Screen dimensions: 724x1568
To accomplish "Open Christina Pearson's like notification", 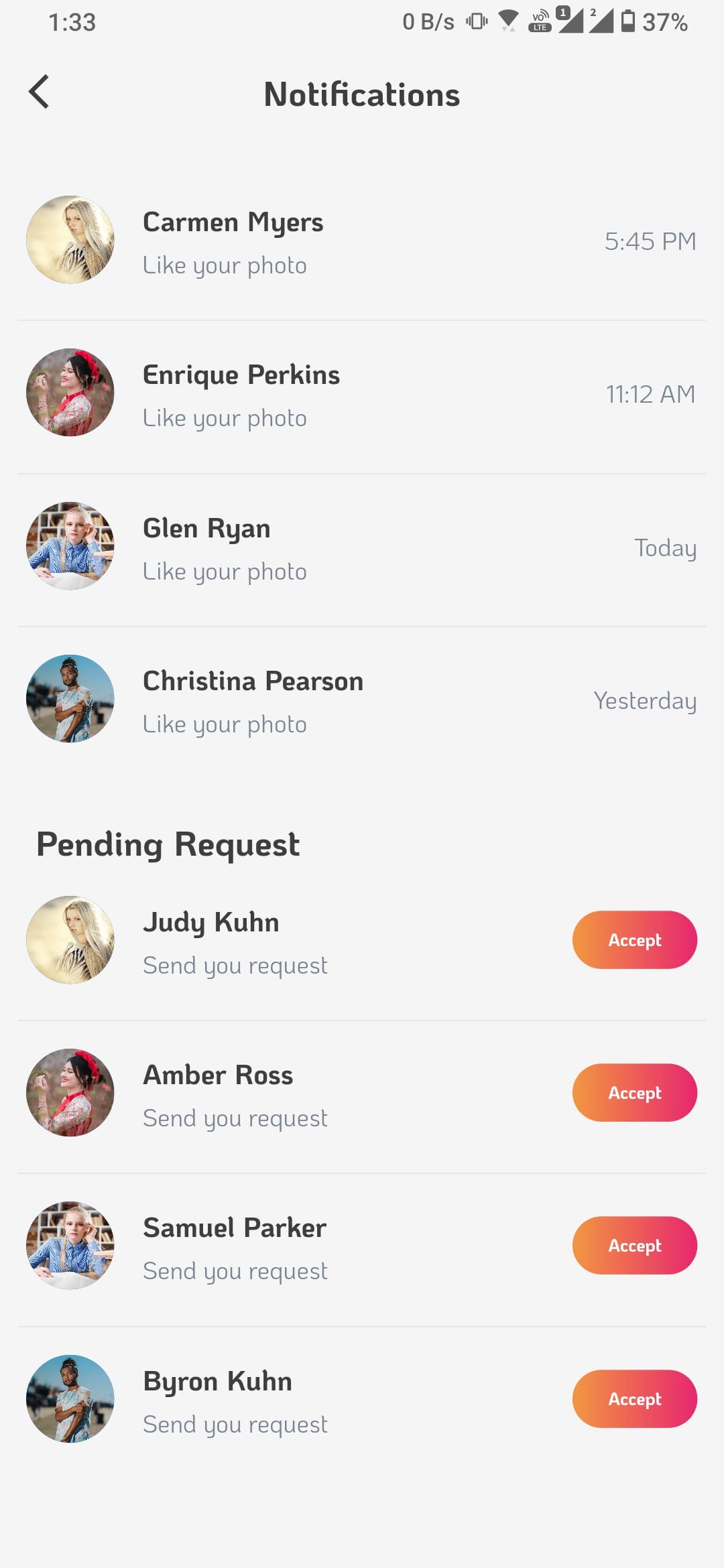I will 362,701.
